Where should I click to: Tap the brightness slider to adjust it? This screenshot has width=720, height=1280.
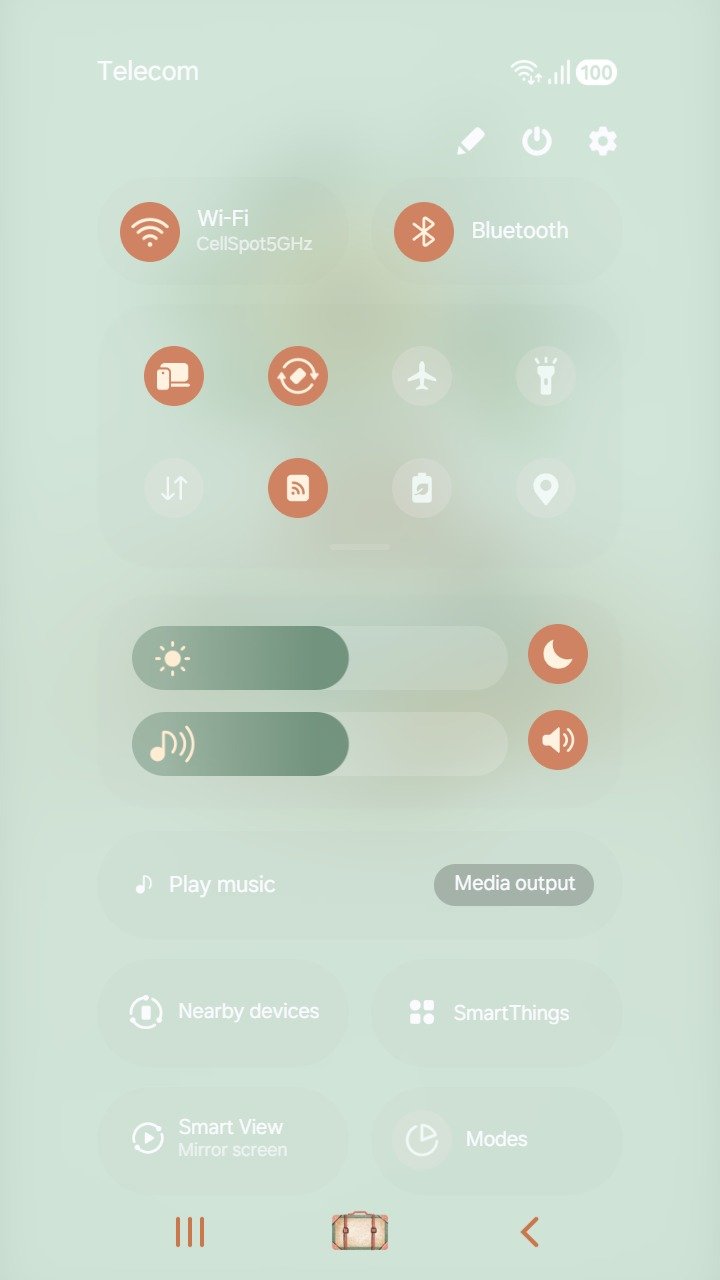tap(320, 658)
